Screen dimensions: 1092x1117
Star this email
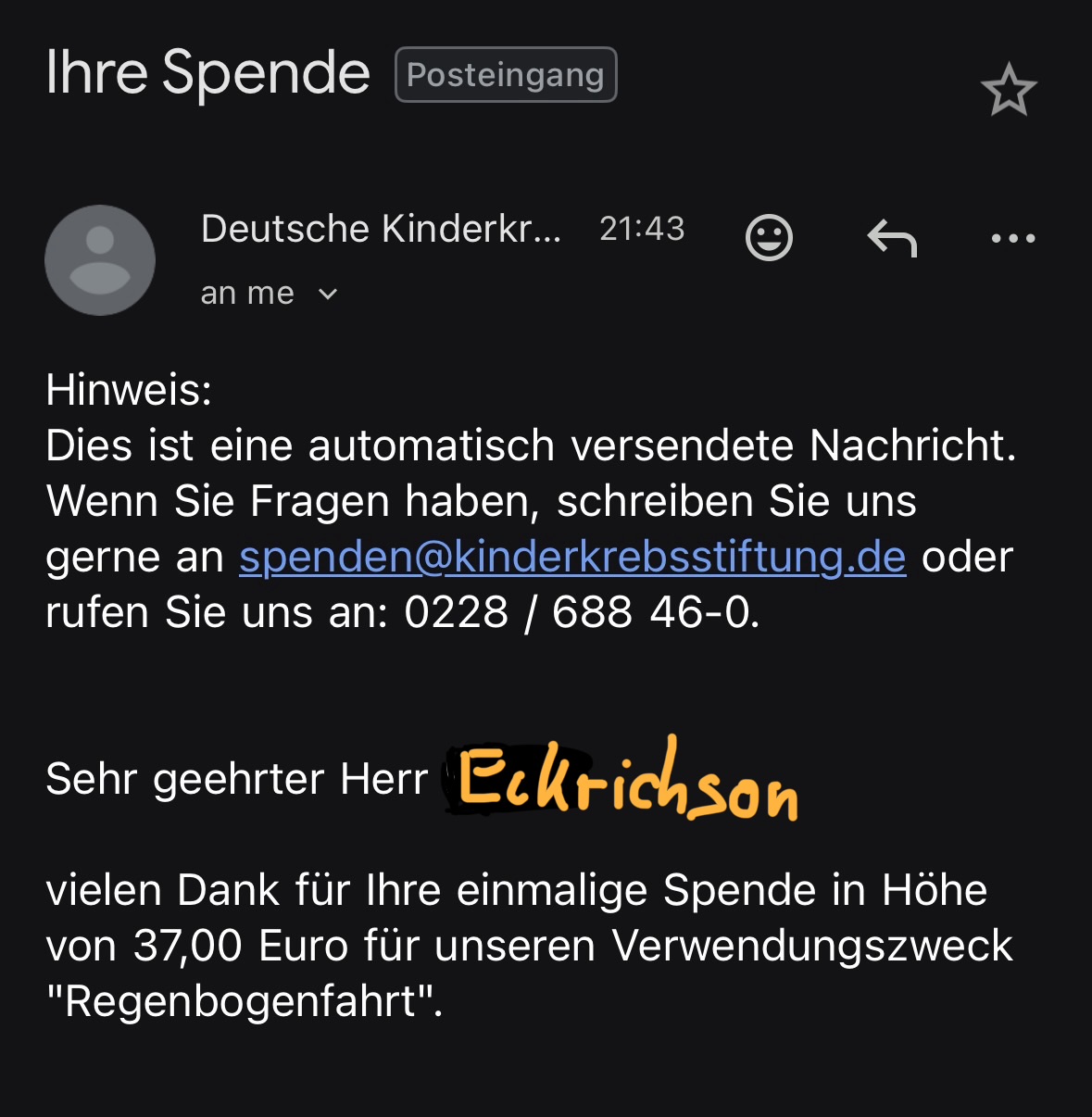point(1009,90)
